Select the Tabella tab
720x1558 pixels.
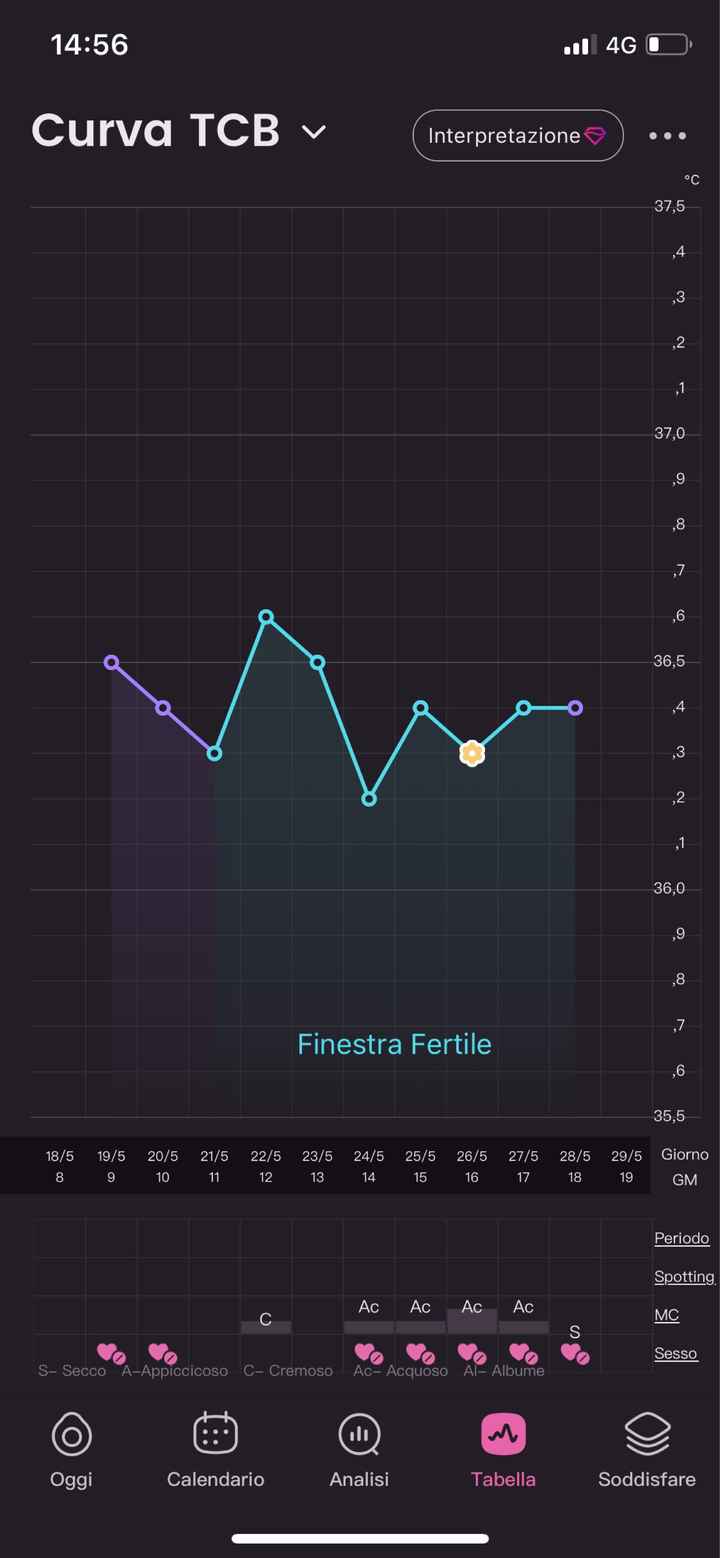tap(503, 1451)
